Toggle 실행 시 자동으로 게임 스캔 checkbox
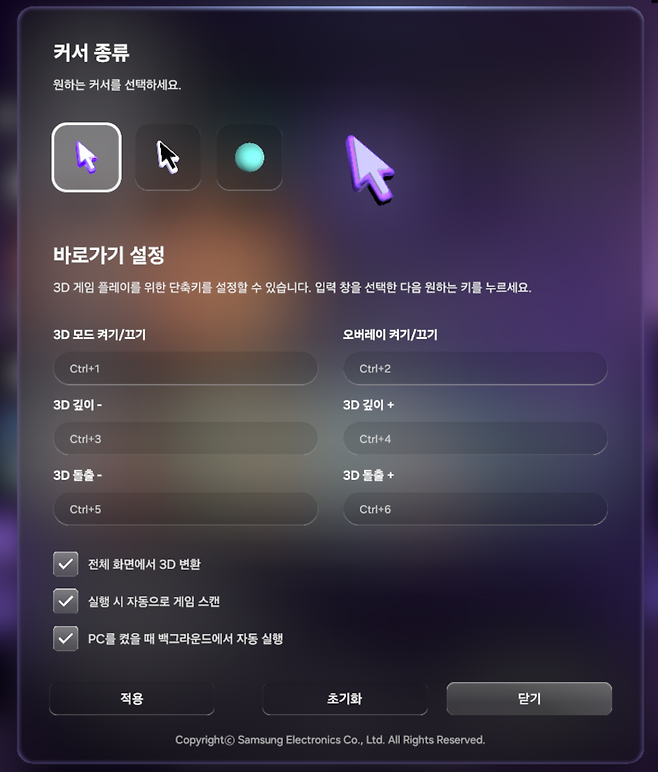 tap(66, 601)
